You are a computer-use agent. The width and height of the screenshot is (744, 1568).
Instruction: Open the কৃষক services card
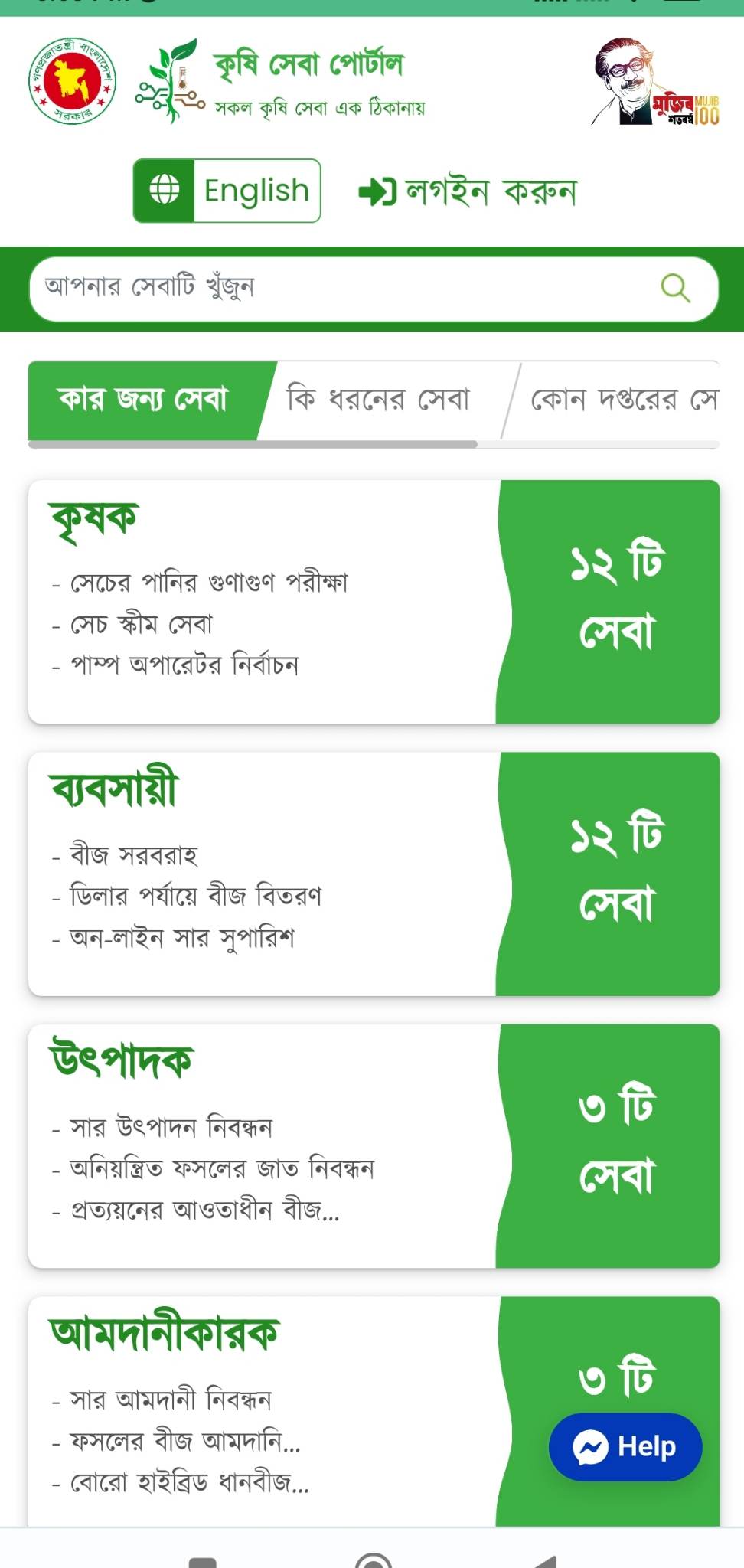374,602
